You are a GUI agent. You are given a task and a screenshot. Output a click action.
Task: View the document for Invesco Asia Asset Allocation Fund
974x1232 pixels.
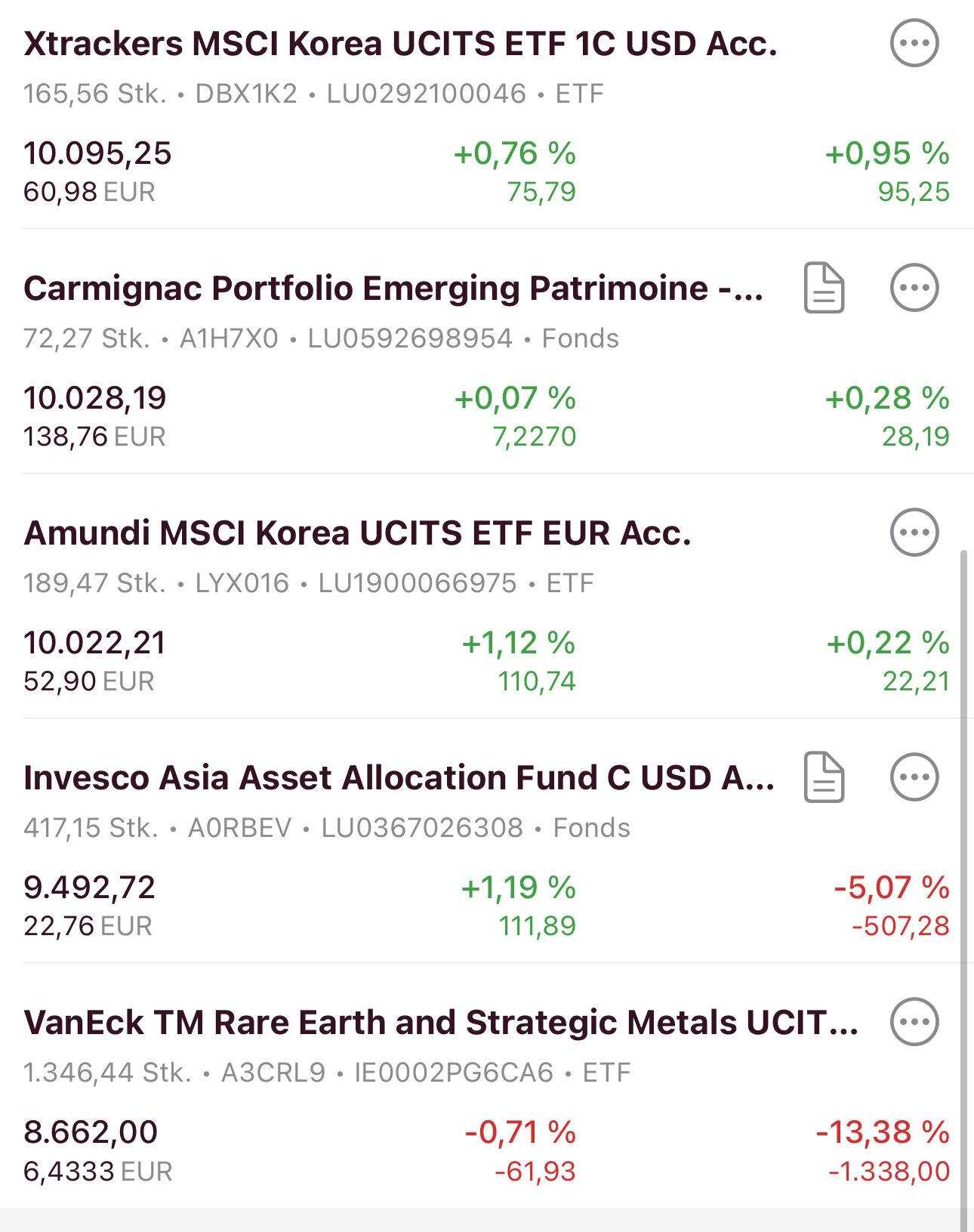coord(824,777)
